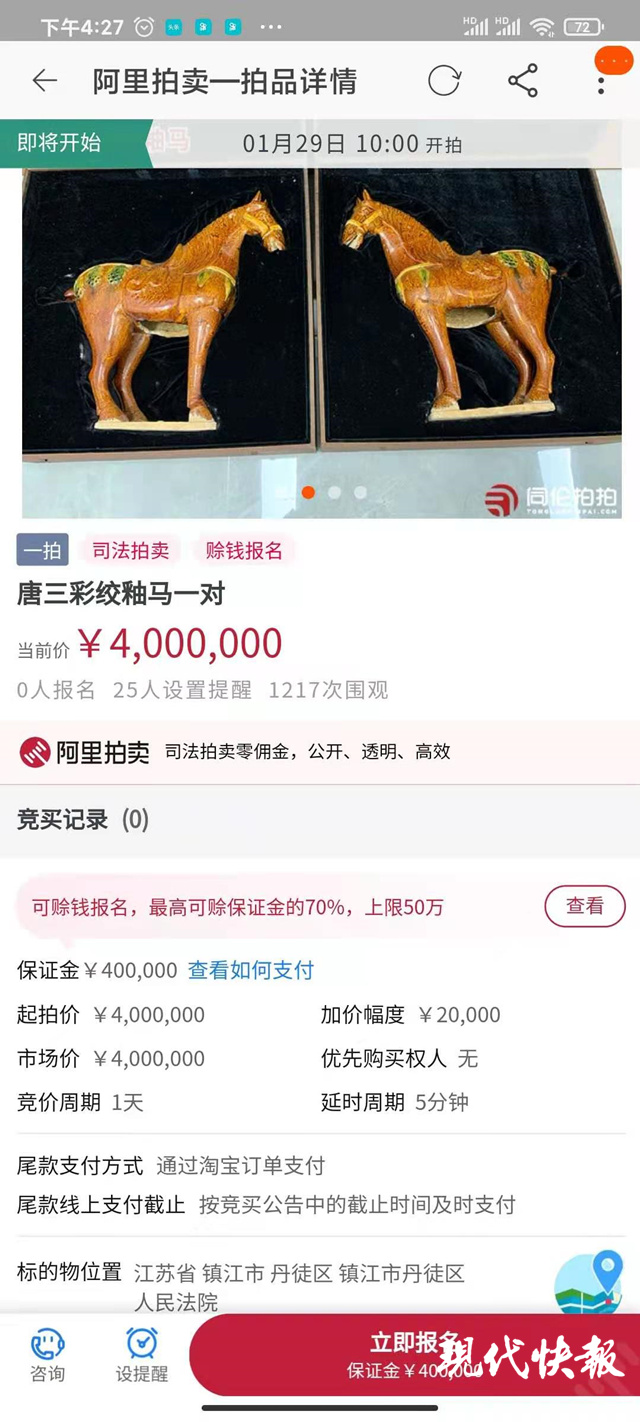Viewport: 640px width, 1422px height.
Task: Tap 咨询 to ask about the item
Action: click(47, 1355)
